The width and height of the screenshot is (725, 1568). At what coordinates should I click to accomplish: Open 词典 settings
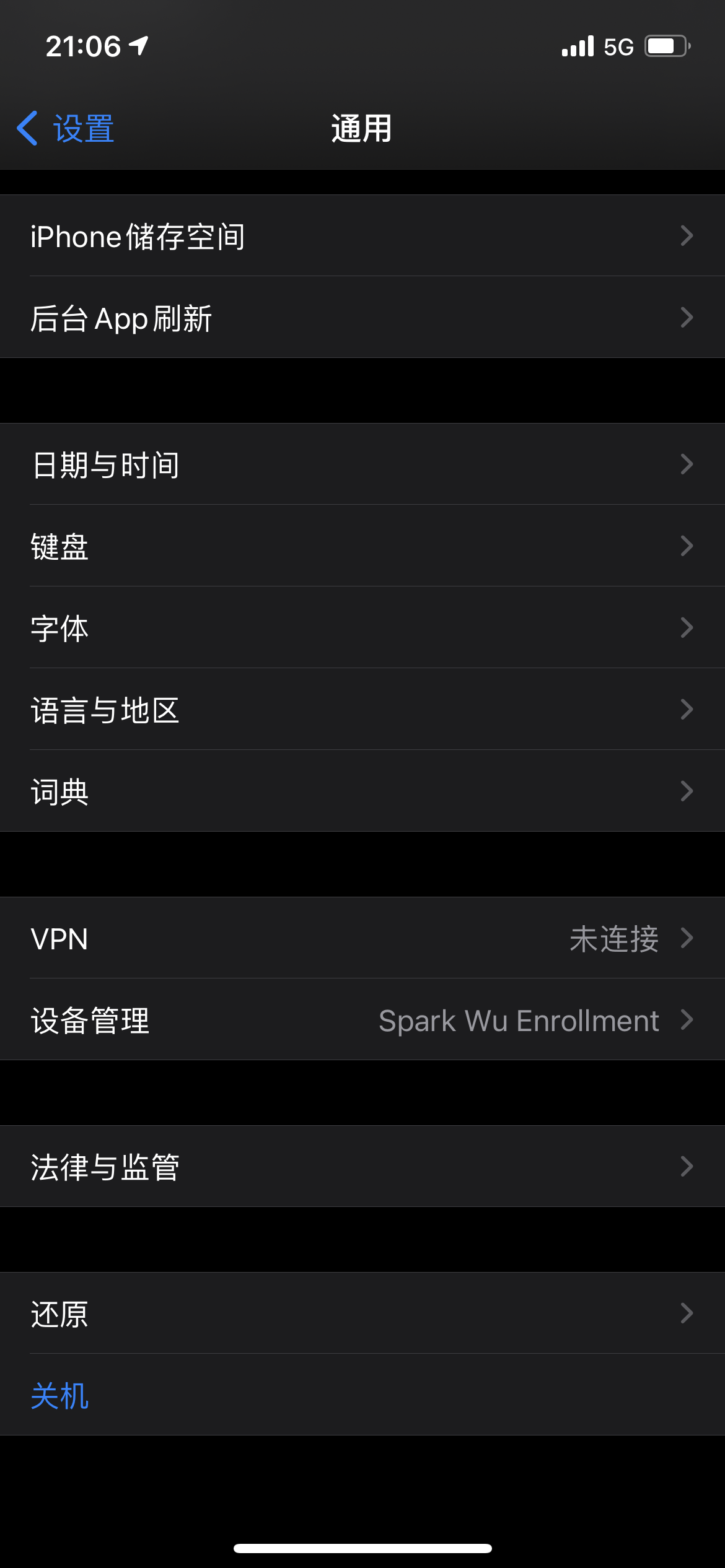[x=362, y=791]
